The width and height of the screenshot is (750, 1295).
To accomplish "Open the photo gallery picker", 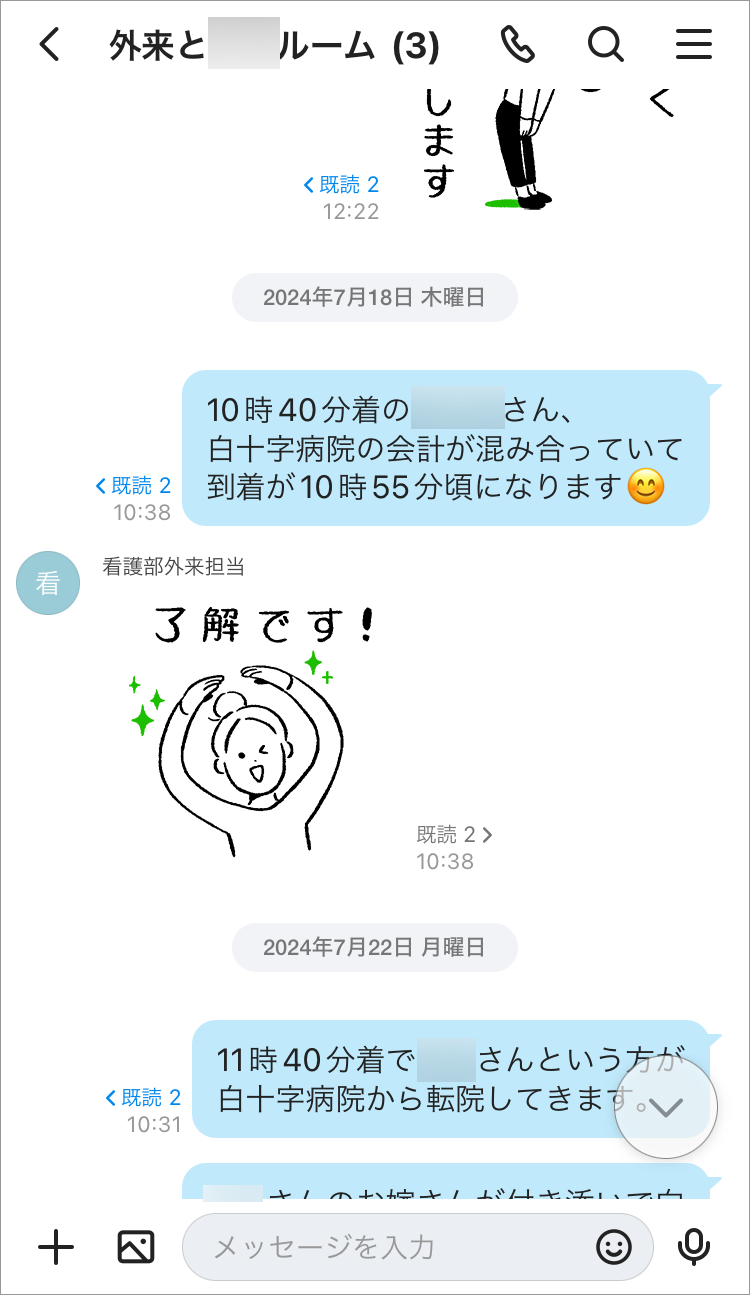I will click(136, 1246).
